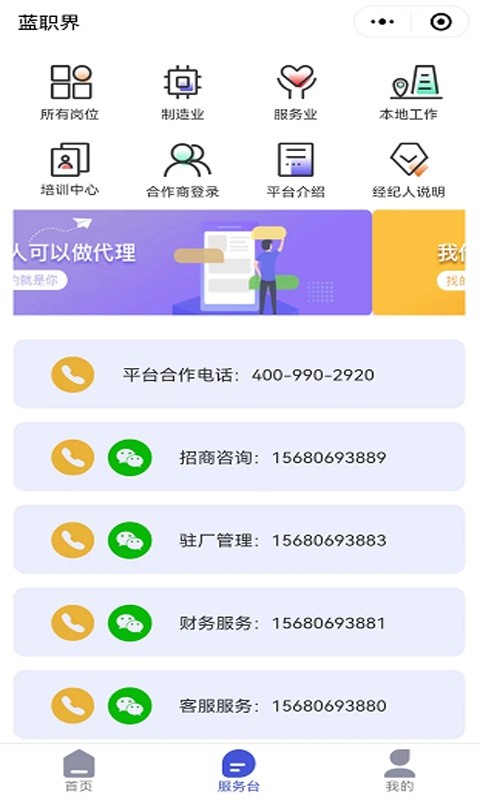This screenshot has height=800, width=480.
Task: Call the 财务服务 phone number
Action: pos(72,622)
